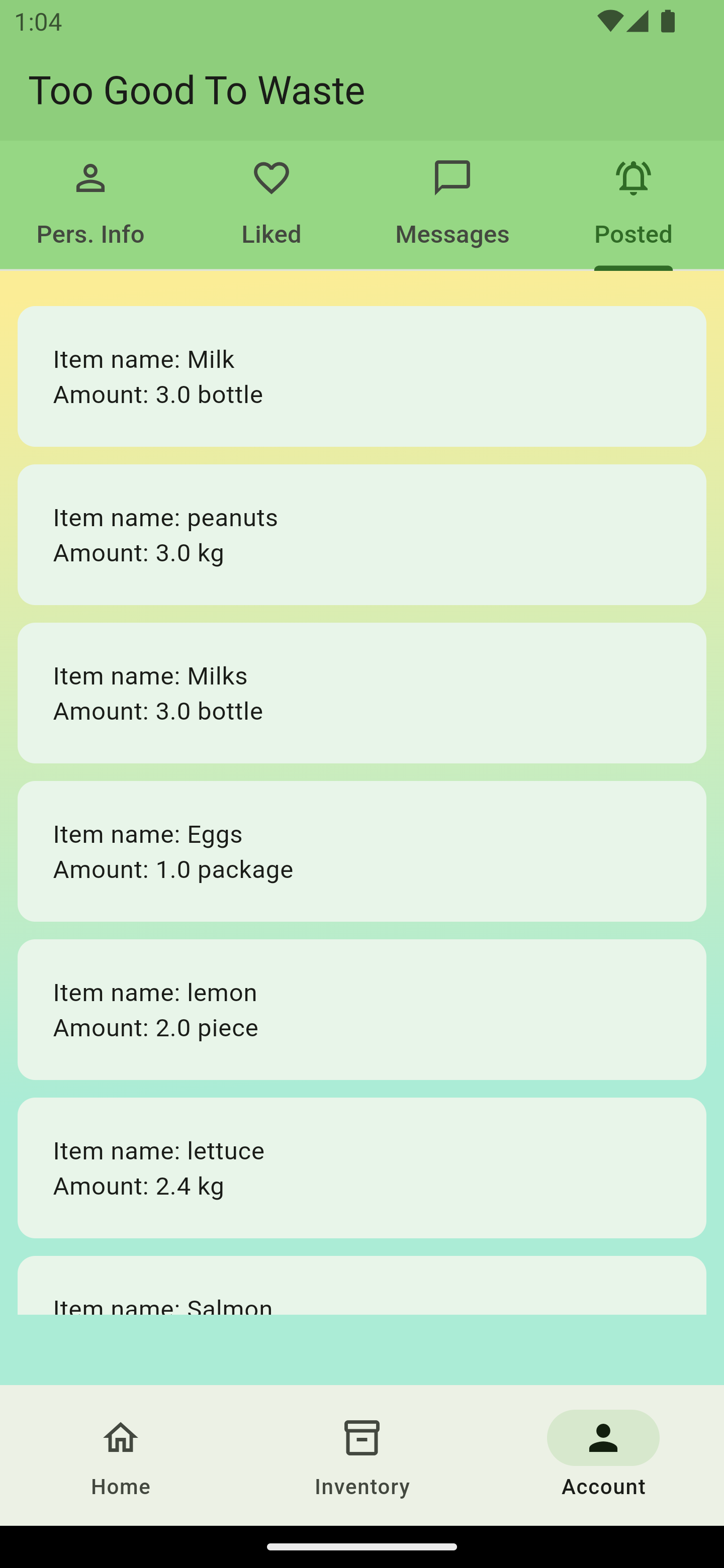Switch to the Pers. Info tab
Screen dimensions: 724x1568
(90, 205)
